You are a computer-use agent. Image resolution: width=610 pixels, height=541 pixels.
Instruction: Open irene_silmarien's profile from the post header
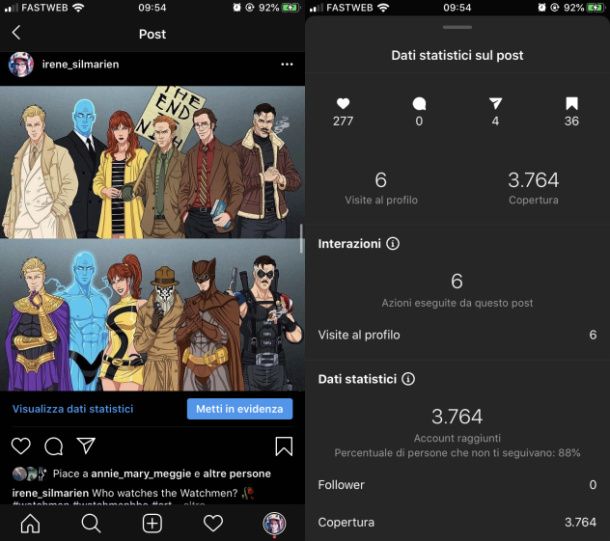[x=80, y=65]
